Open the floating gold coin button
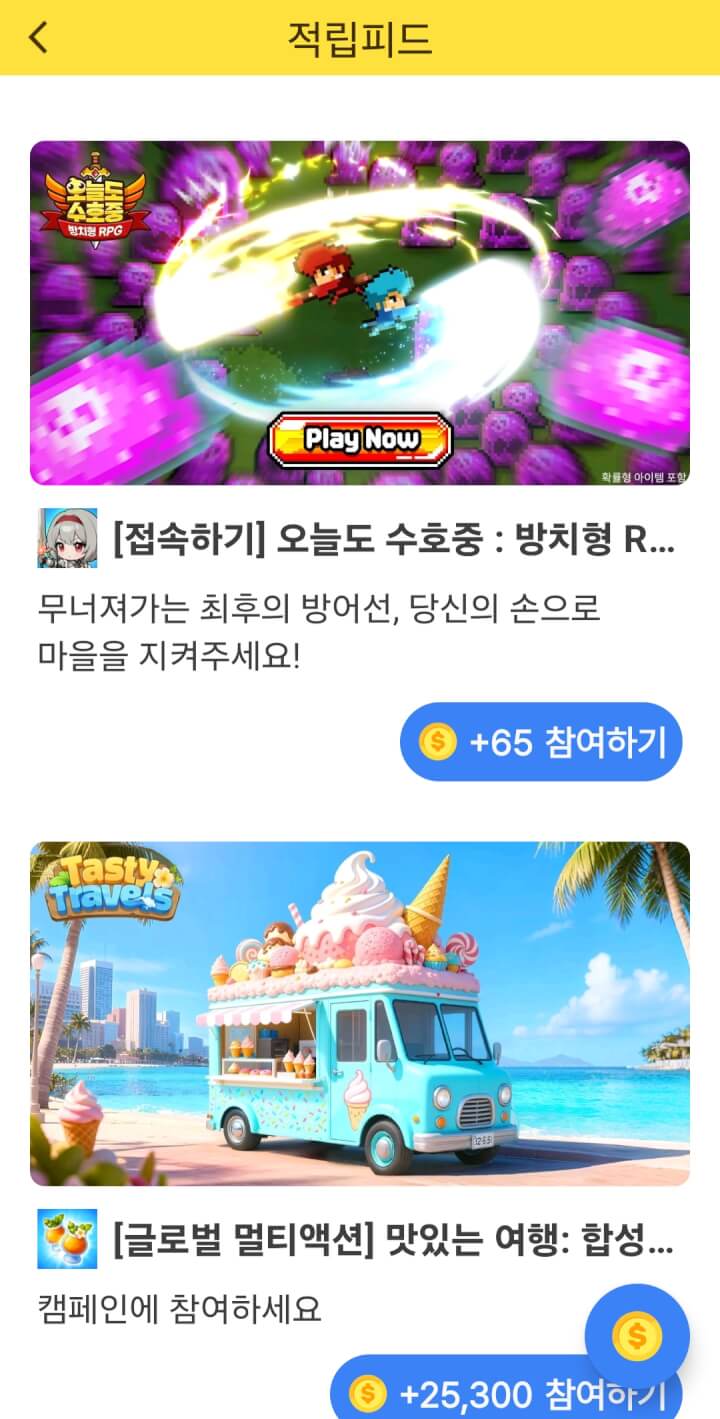The image size is (720, 1419). coord(637,1335)
